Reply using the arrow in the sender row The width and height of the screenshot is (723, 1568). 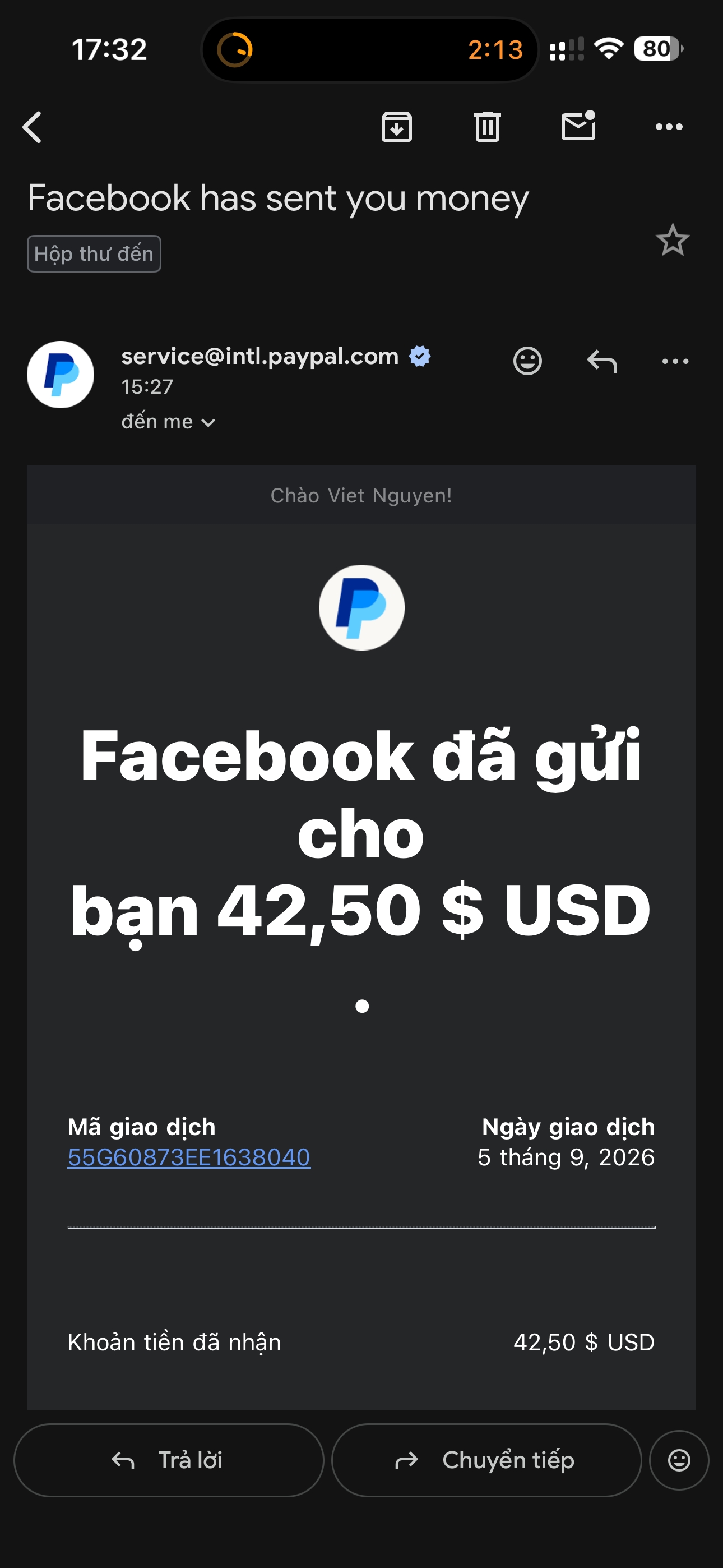tap(602, 362)
